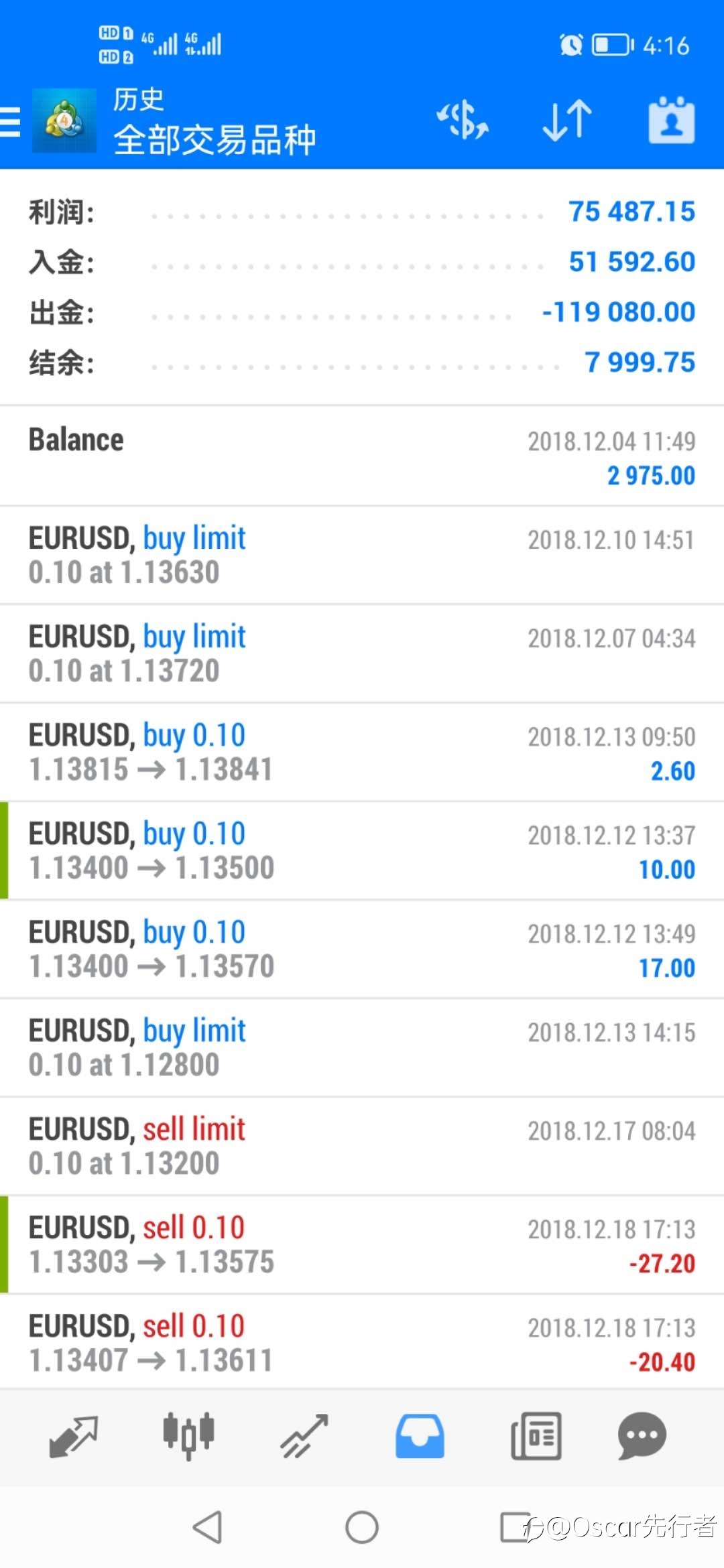The width and height of the screenshot is (724, 1568).
Task: Open the buy trade with 17.00 profit
Action: coord(362,950)
